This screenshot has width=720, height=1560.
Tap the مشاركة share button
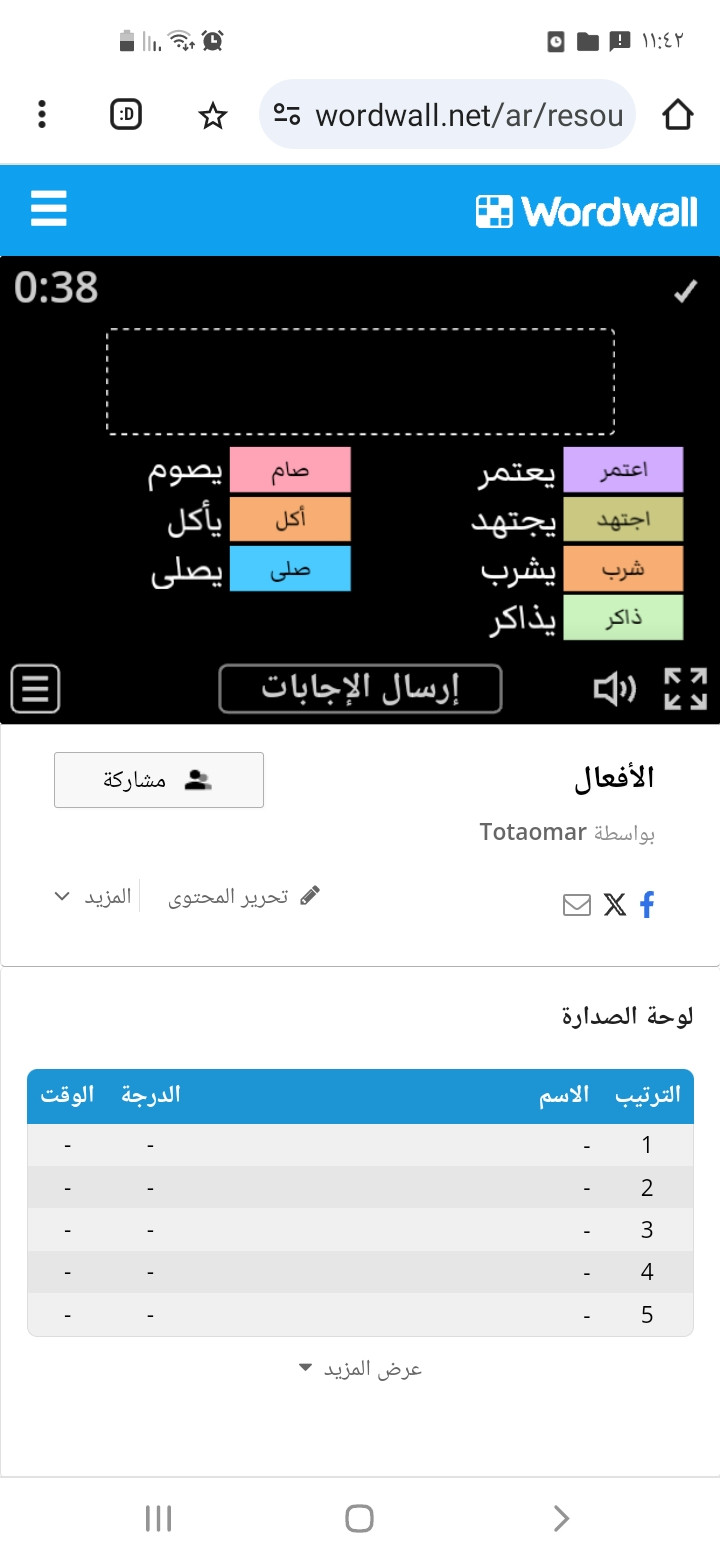pos(159,780)
